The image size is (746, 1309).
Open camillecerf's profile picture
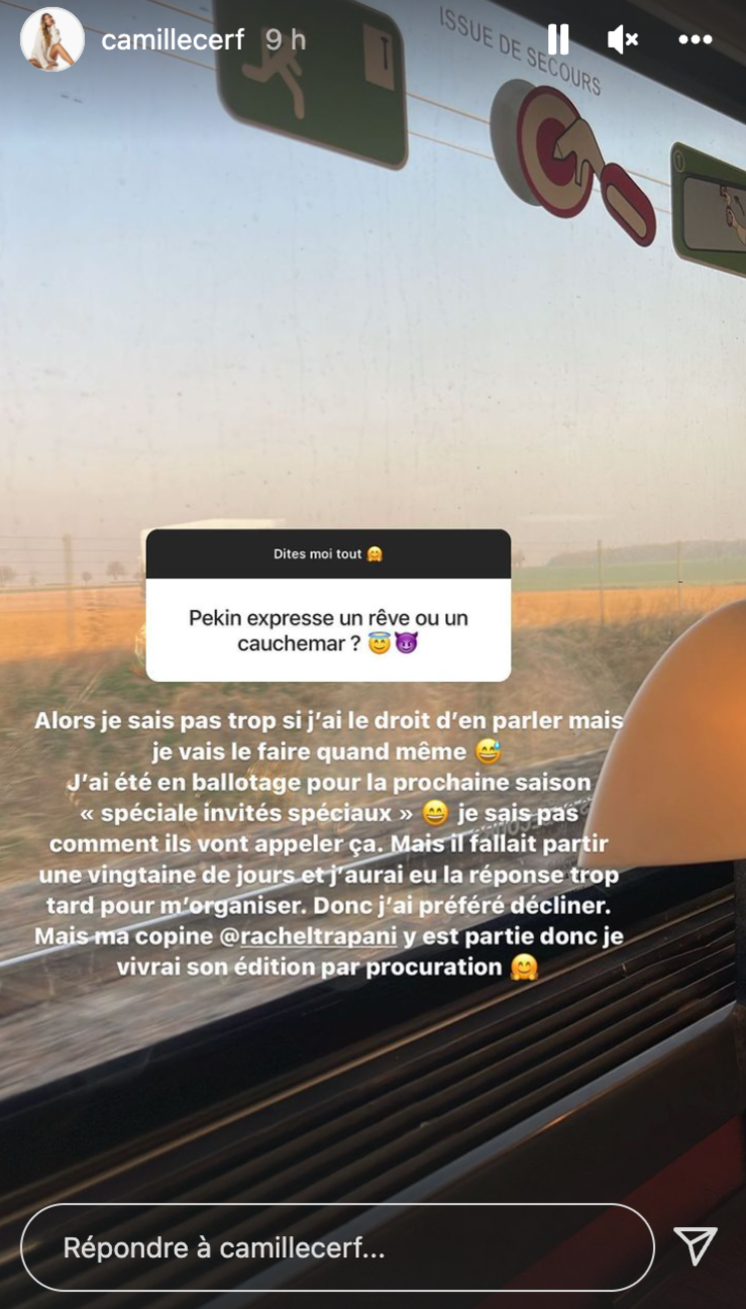52,40
